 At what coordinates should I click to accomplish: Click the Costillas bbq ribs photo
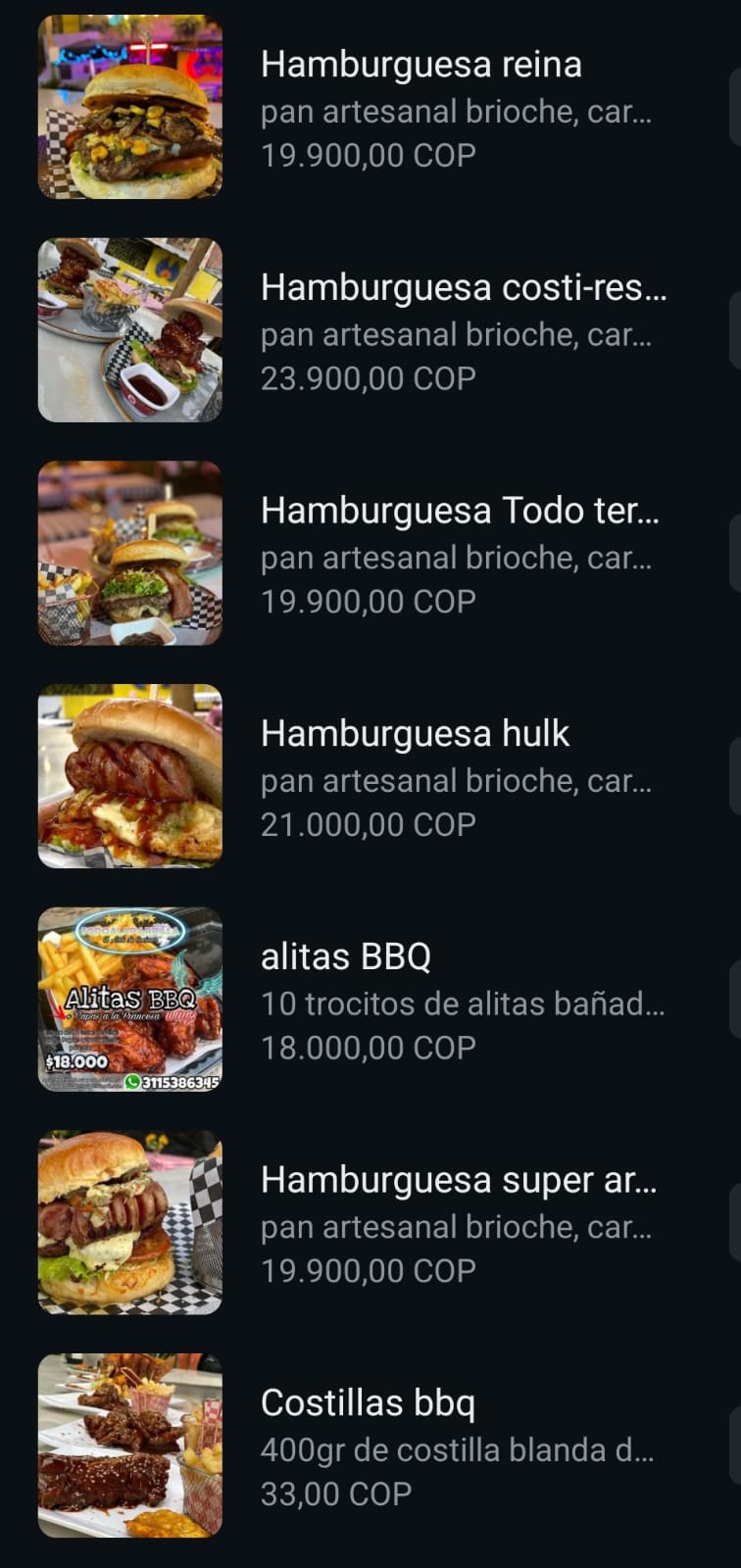click(x=130, y=1445)
